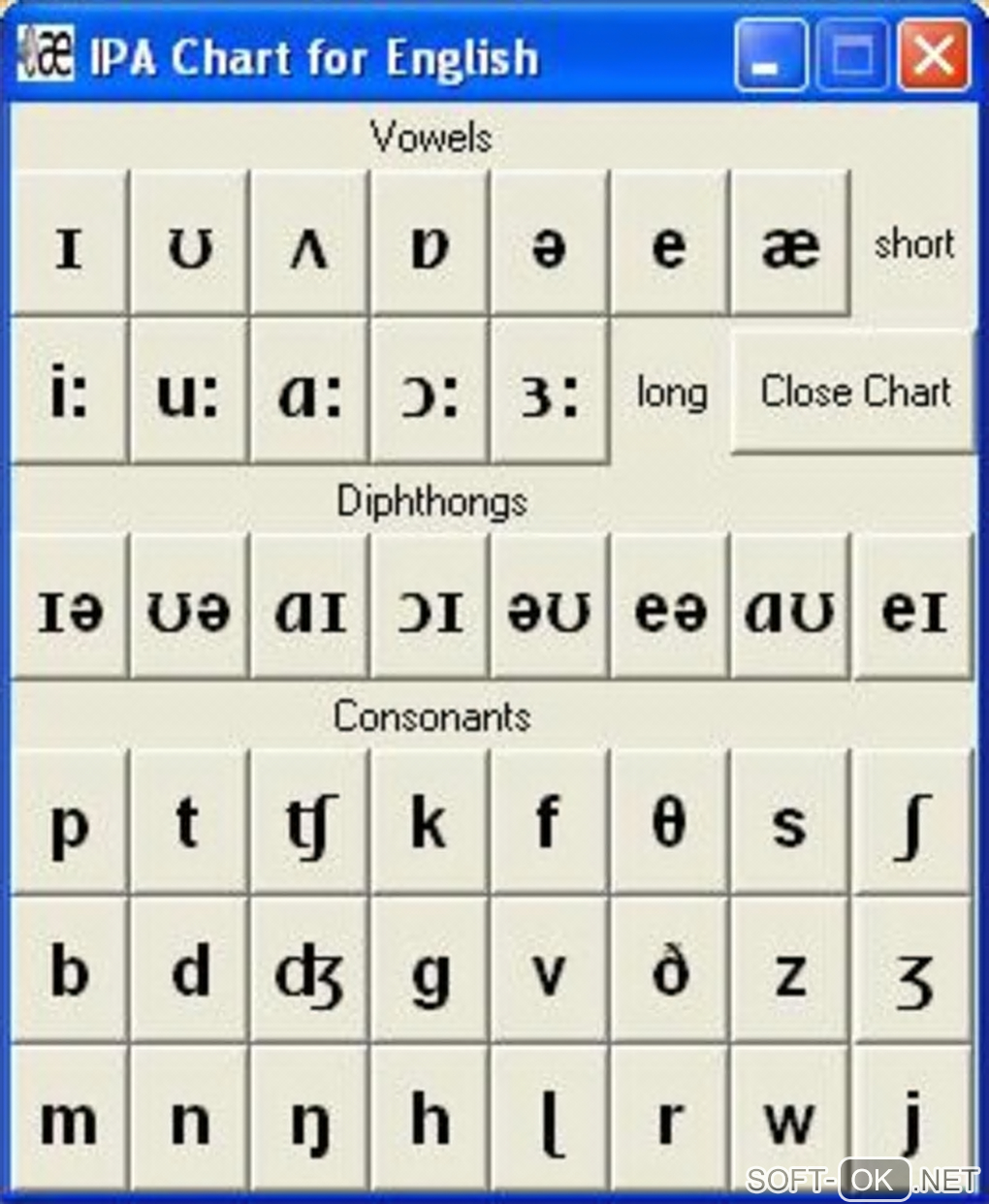989x1204 pixels.
Task: Insert the diphthong eɪ symbol
Action: 912,608
